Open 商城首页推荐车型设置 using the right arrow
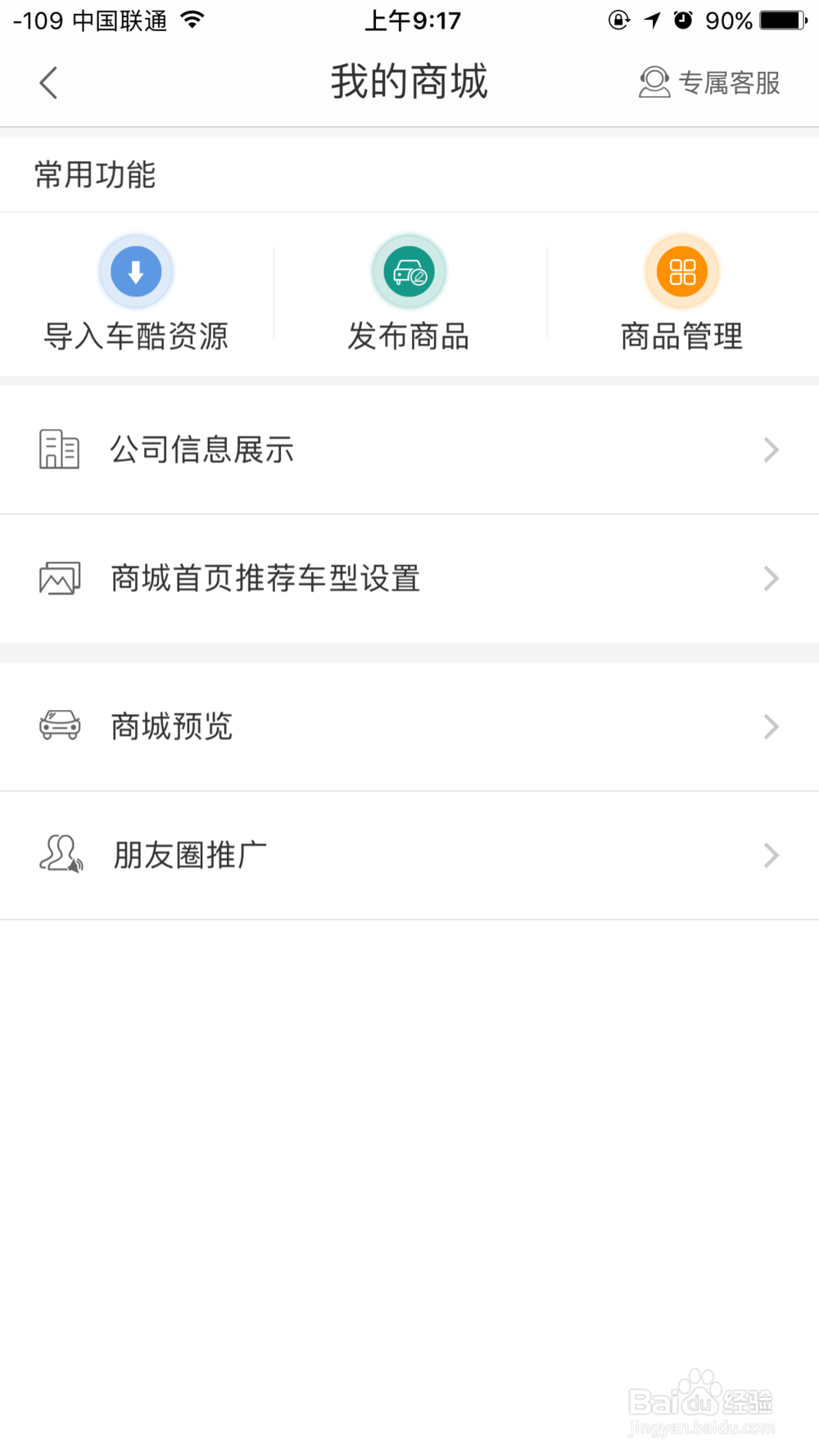The height and width of the screenshot is (1456, 819). tap(770, 577)
